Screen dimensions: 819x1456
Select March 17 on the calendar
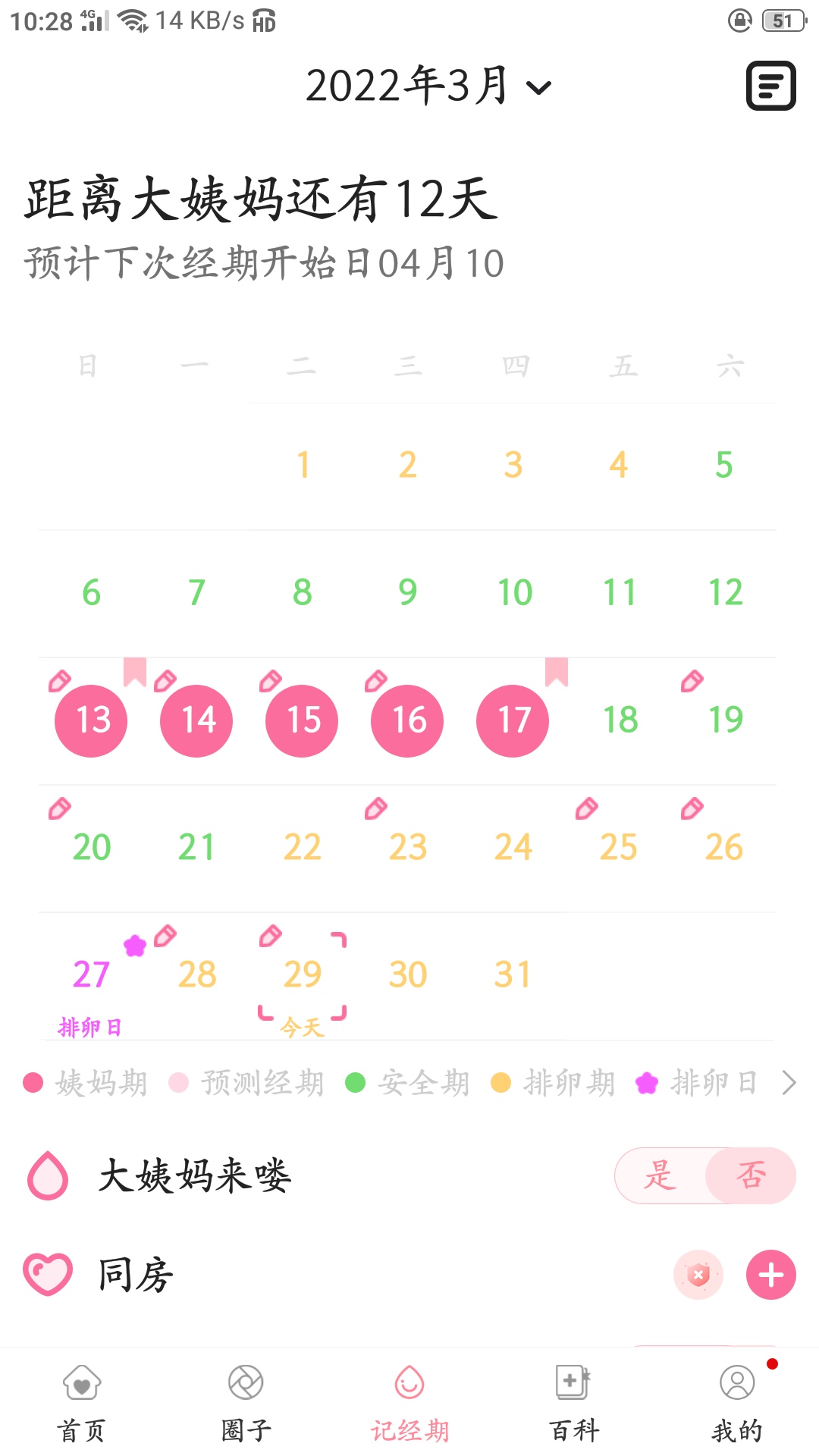(x=513, y=720)
